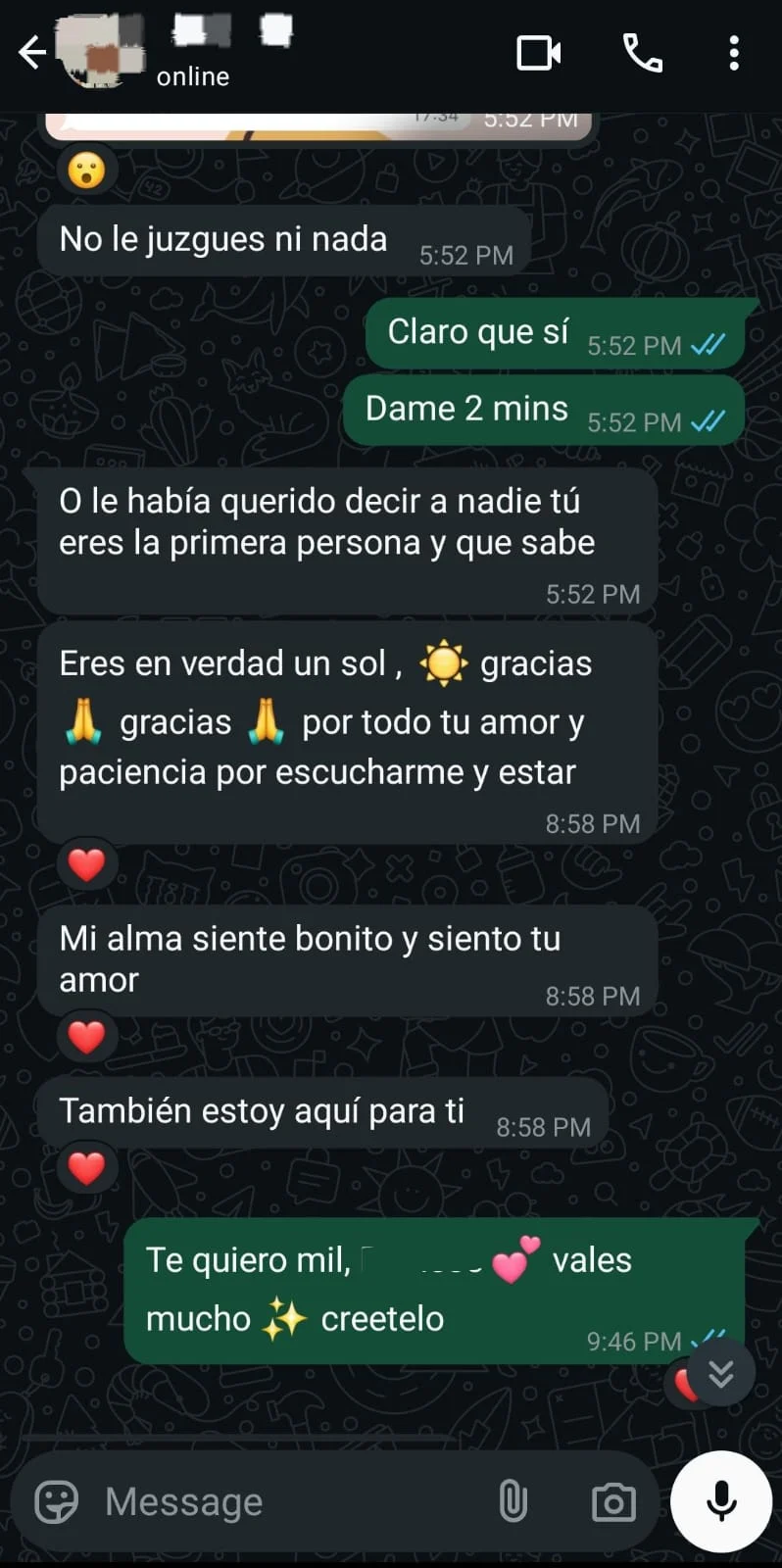Tap the heart reaction under 'También estoy aquí para ti'
The width and height of the screenshot is (782, 1568).
tap(86, 1167)
